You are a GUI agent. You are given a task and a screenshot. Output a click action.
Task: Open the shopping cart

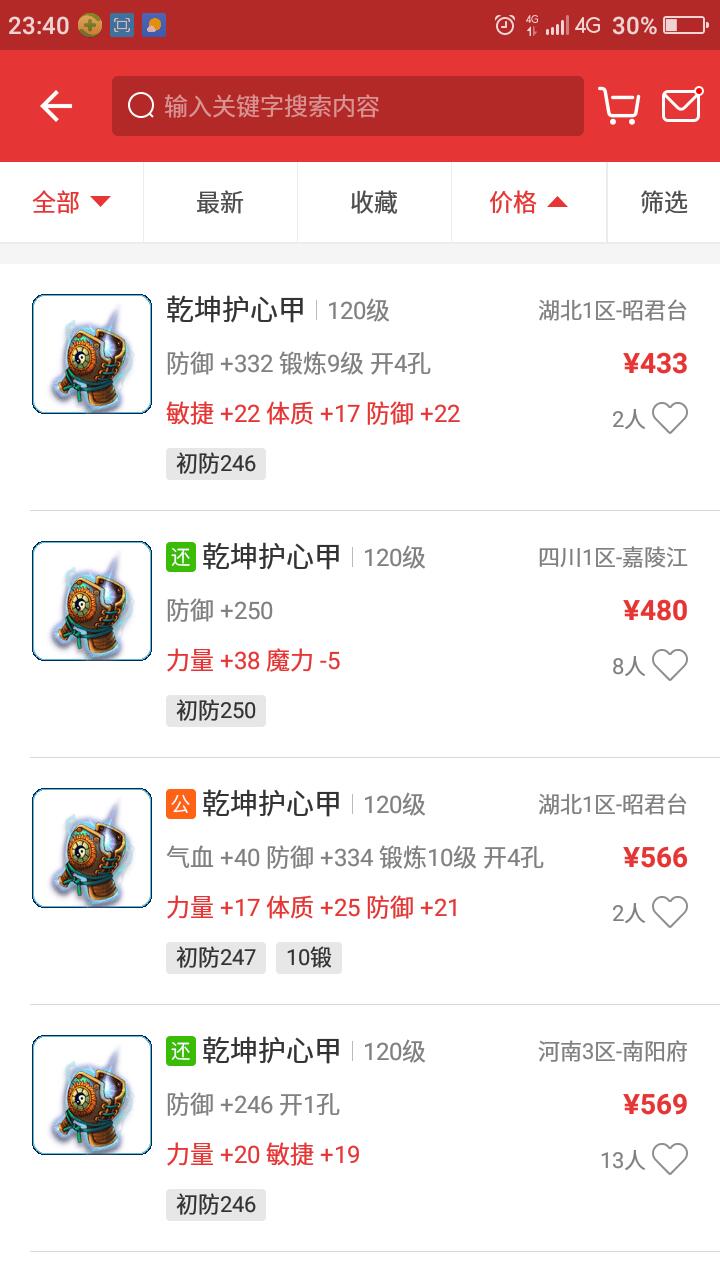click(619, 106)
